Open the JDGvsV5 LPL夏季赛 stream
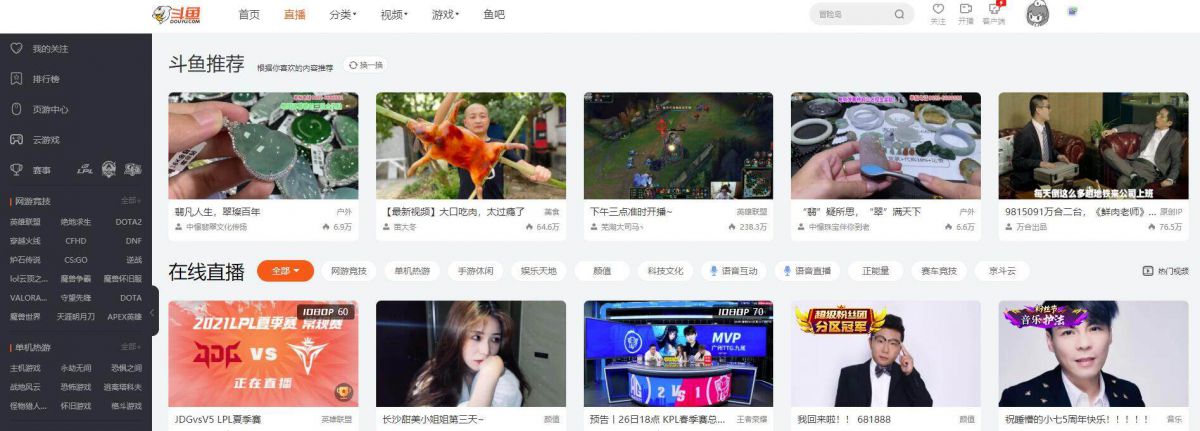The image size is (1200, 431). tap(263, 353)
